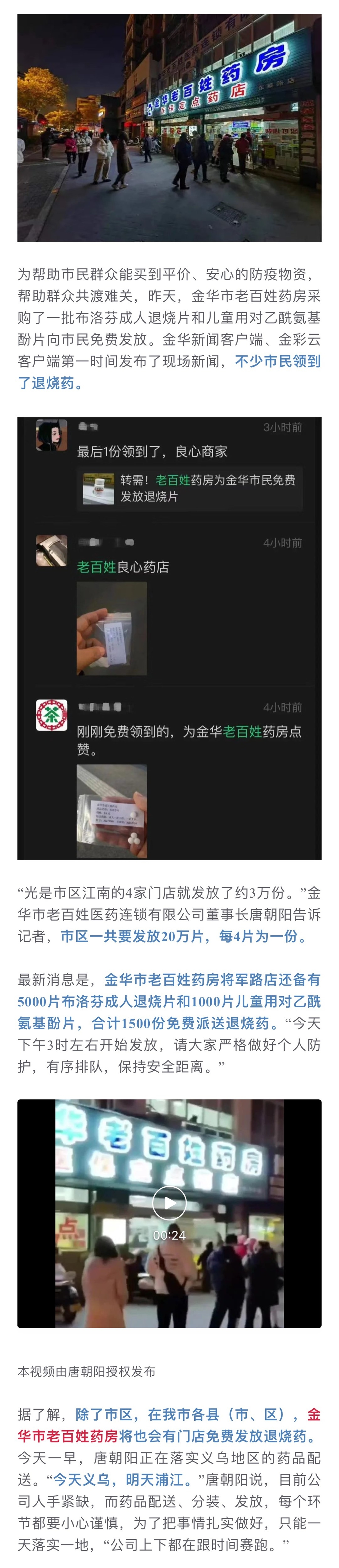Viewport: 339px width, 1568px height.
Task: Open the comments screenshot image
Action: pyautogui.click(x=169, y=638)
